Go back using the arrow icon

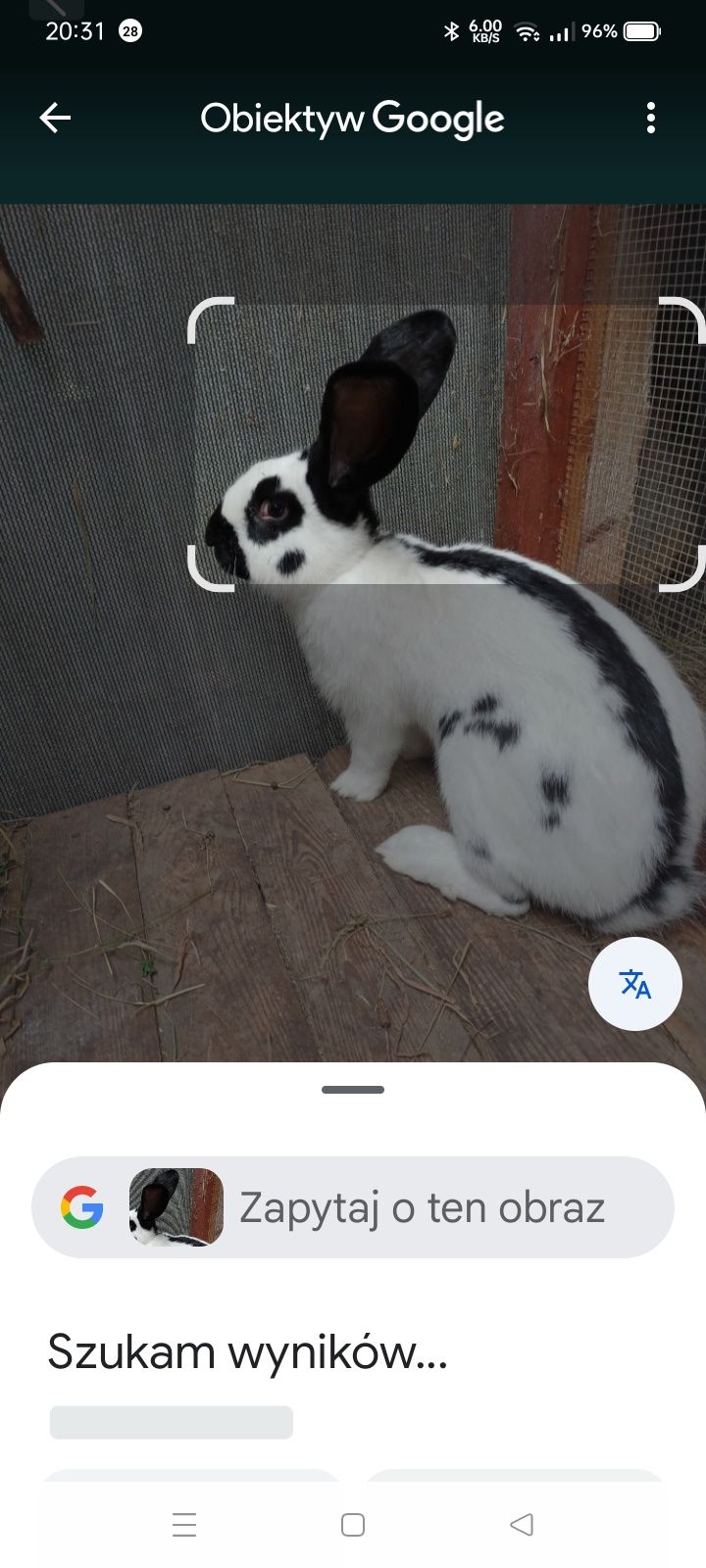click(55, 119)
